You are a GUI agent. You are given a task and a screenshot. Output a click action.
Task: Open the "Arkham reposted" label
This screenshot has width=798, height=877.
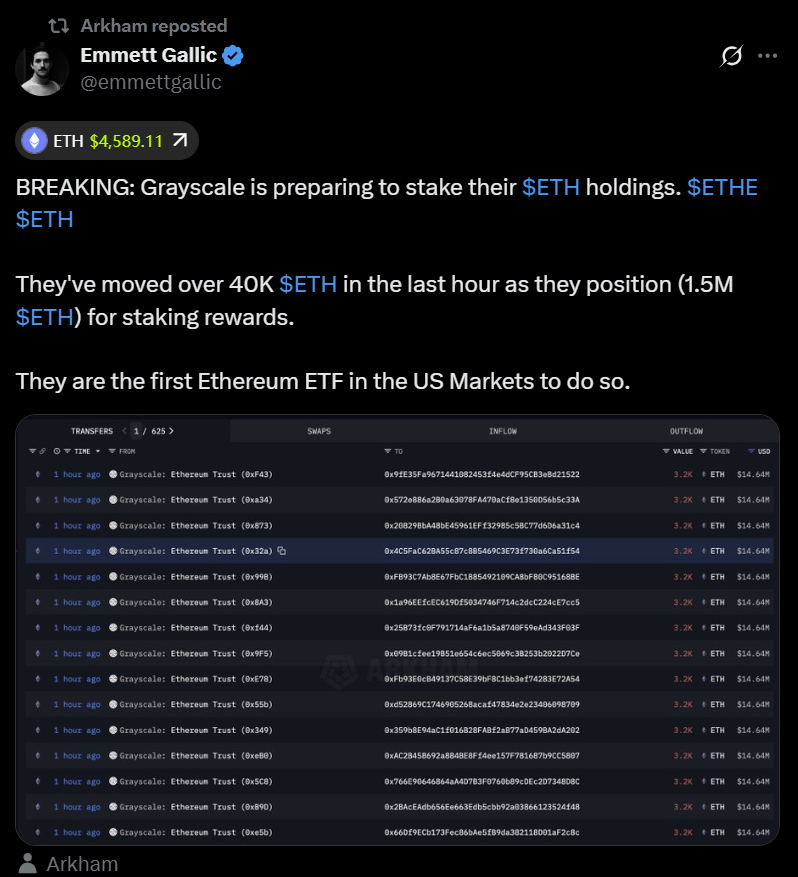click(153, 25)
